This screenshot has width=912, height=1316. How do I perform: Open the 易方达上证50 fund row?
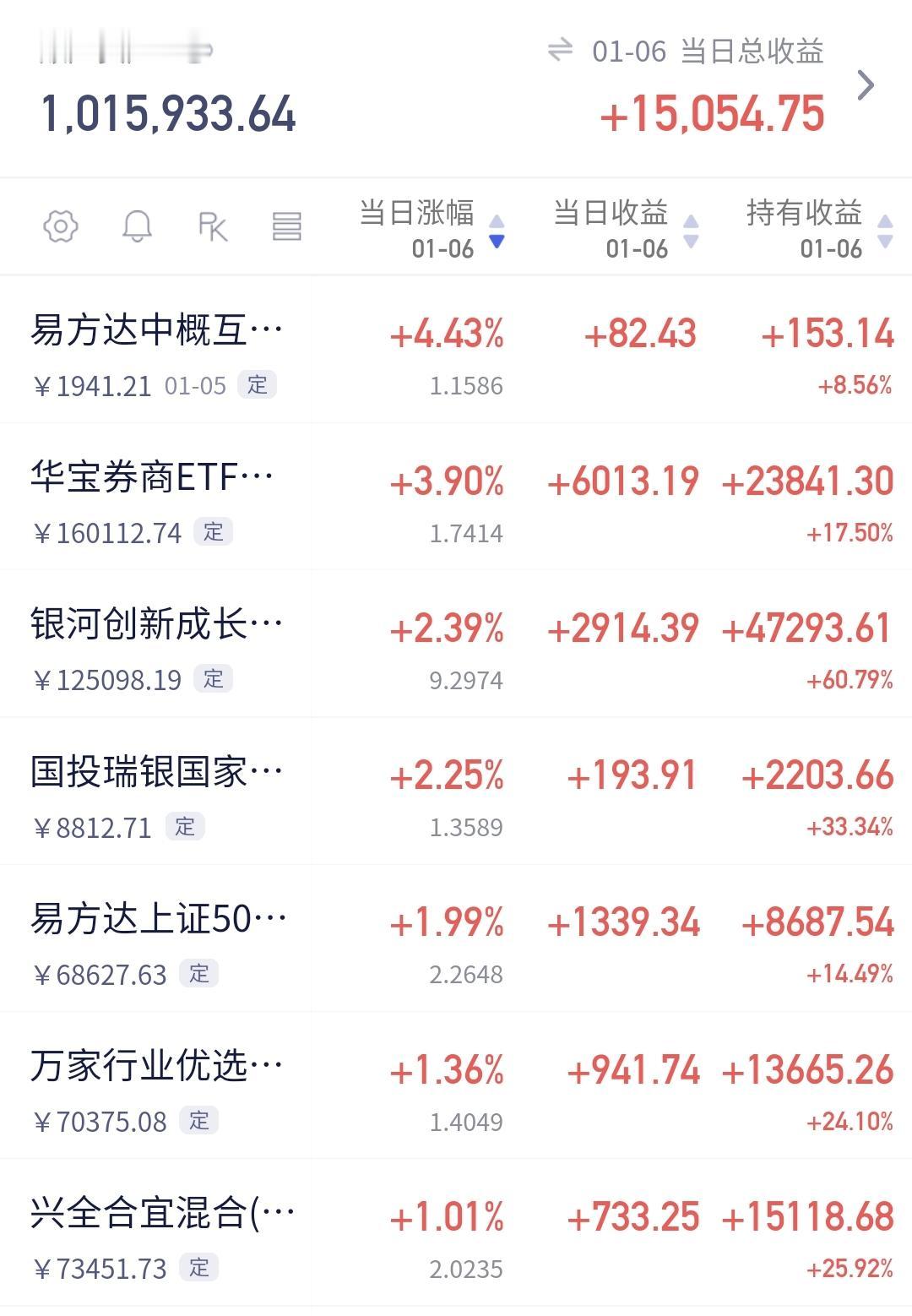pyautogui.click(x=456, y=938)
